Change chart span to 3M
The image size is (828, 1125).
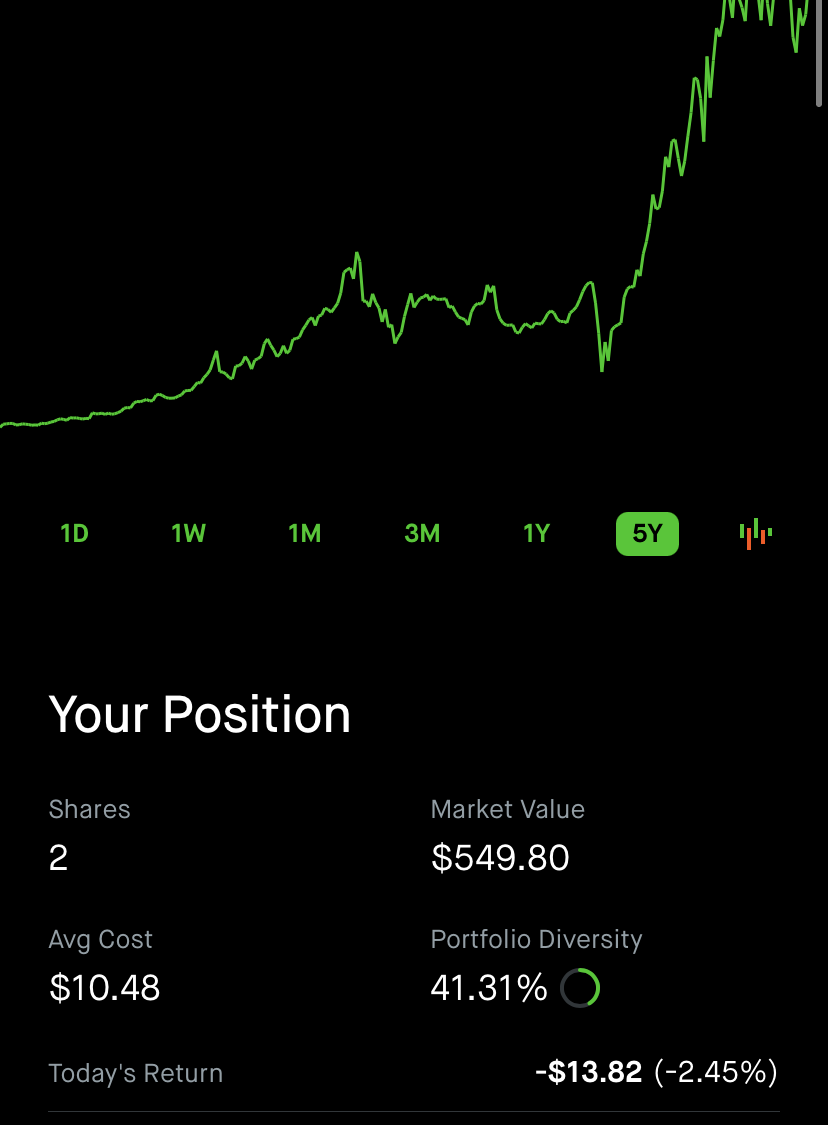click(x=422, y=534)
